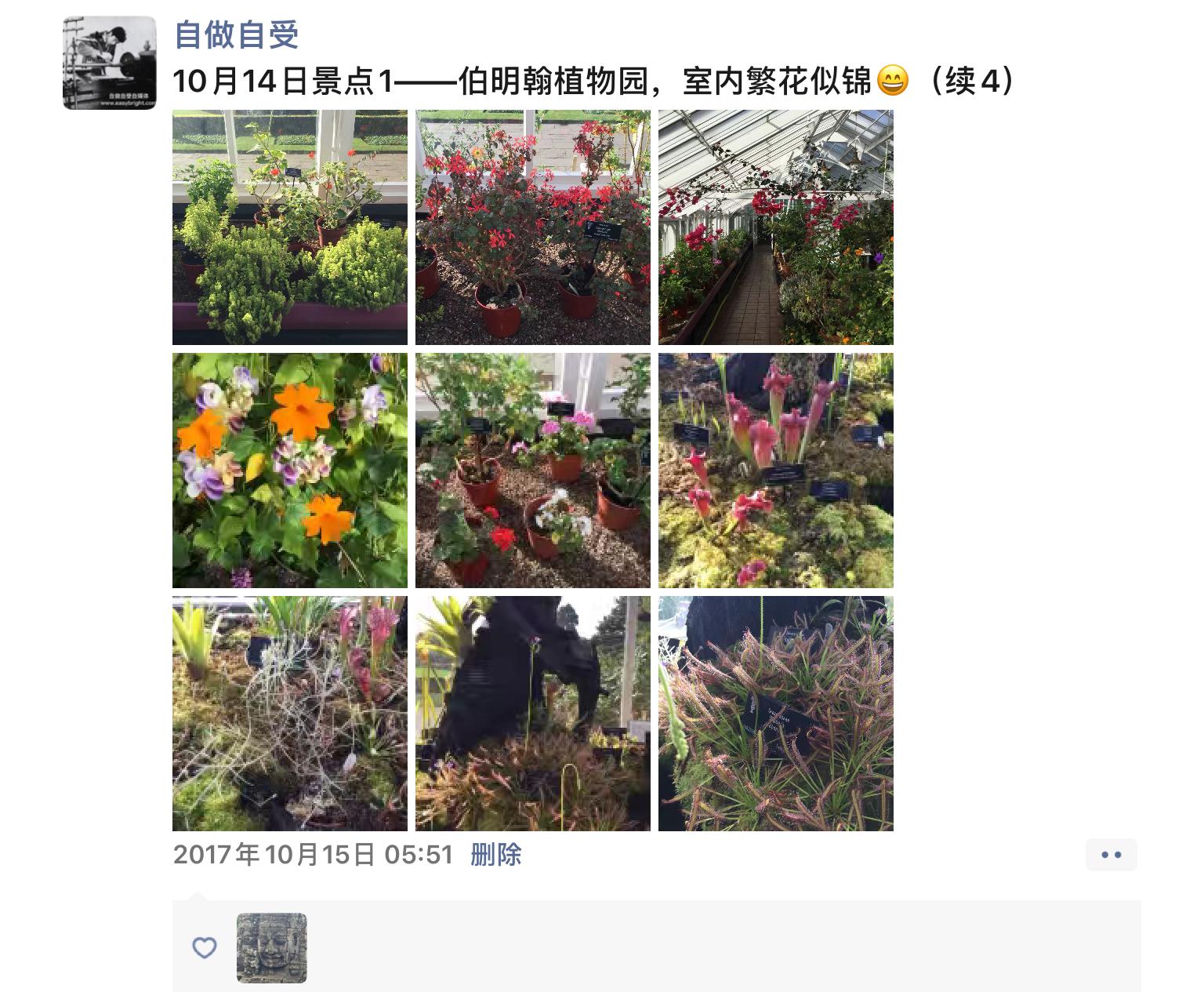View the photo with the black sculpture
This screenshot has height=992, width=1204.
532,714
